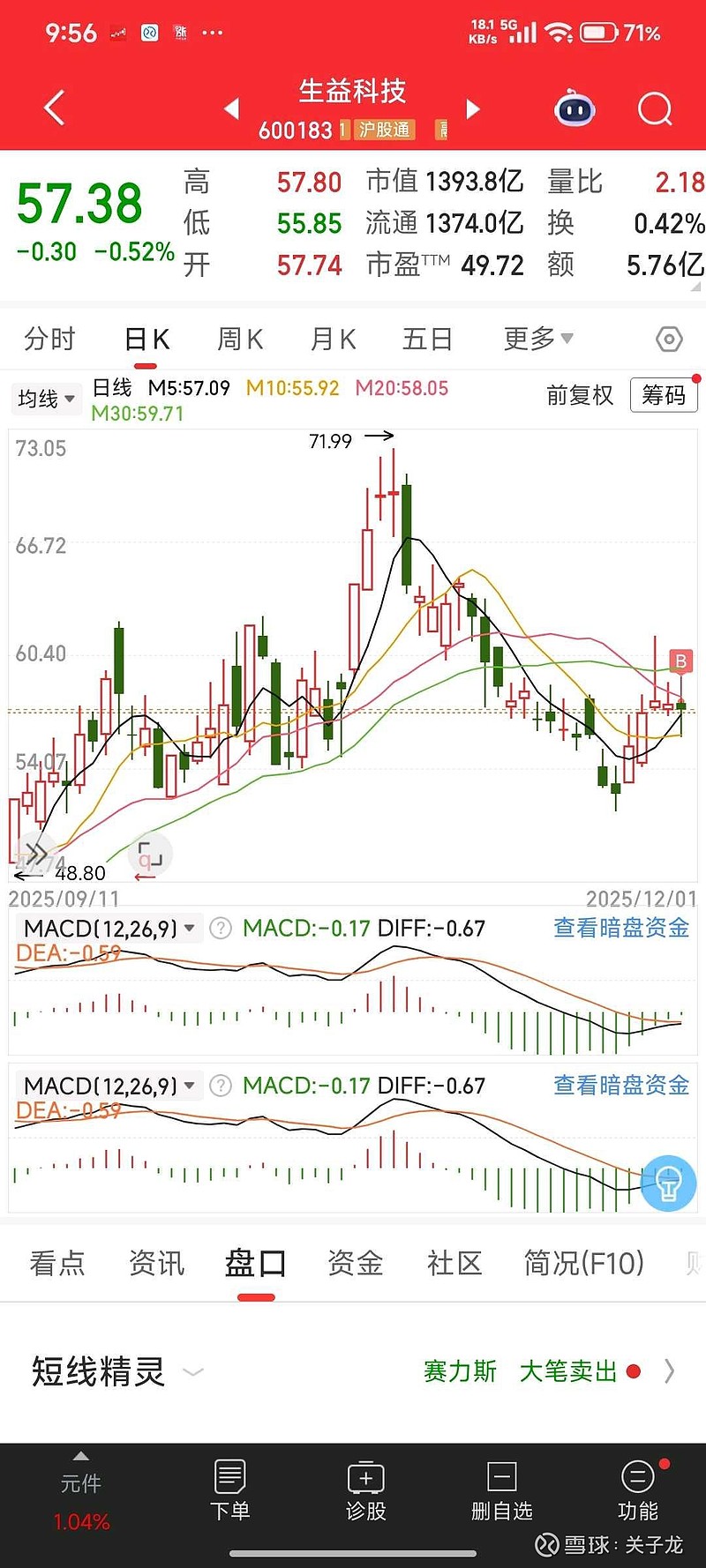706x1568 pixels.
Task: Open the 简况(F10) tab
Action: (x=583, y=1263)
